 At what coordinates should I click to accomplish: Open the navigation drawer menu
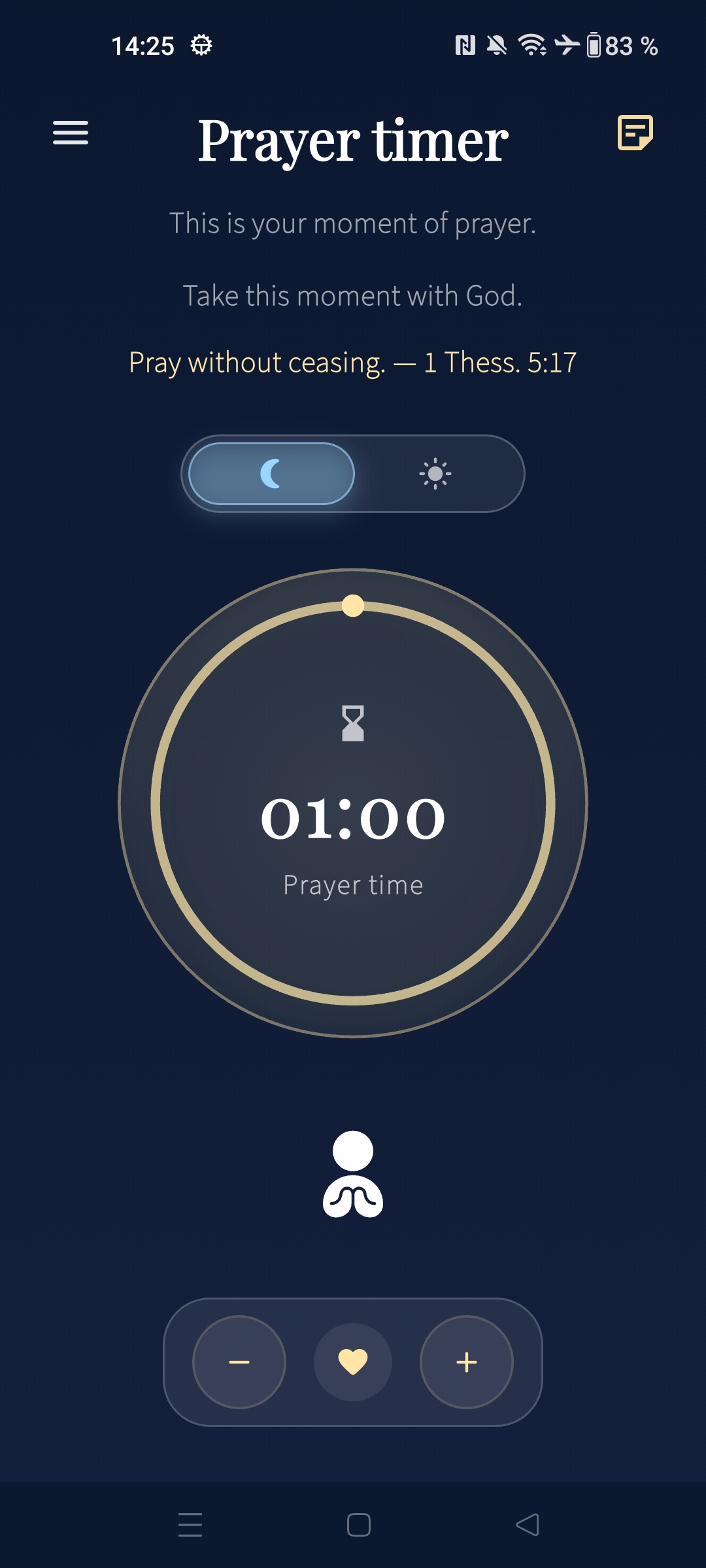pyautogui.click(x=70, y=134)
